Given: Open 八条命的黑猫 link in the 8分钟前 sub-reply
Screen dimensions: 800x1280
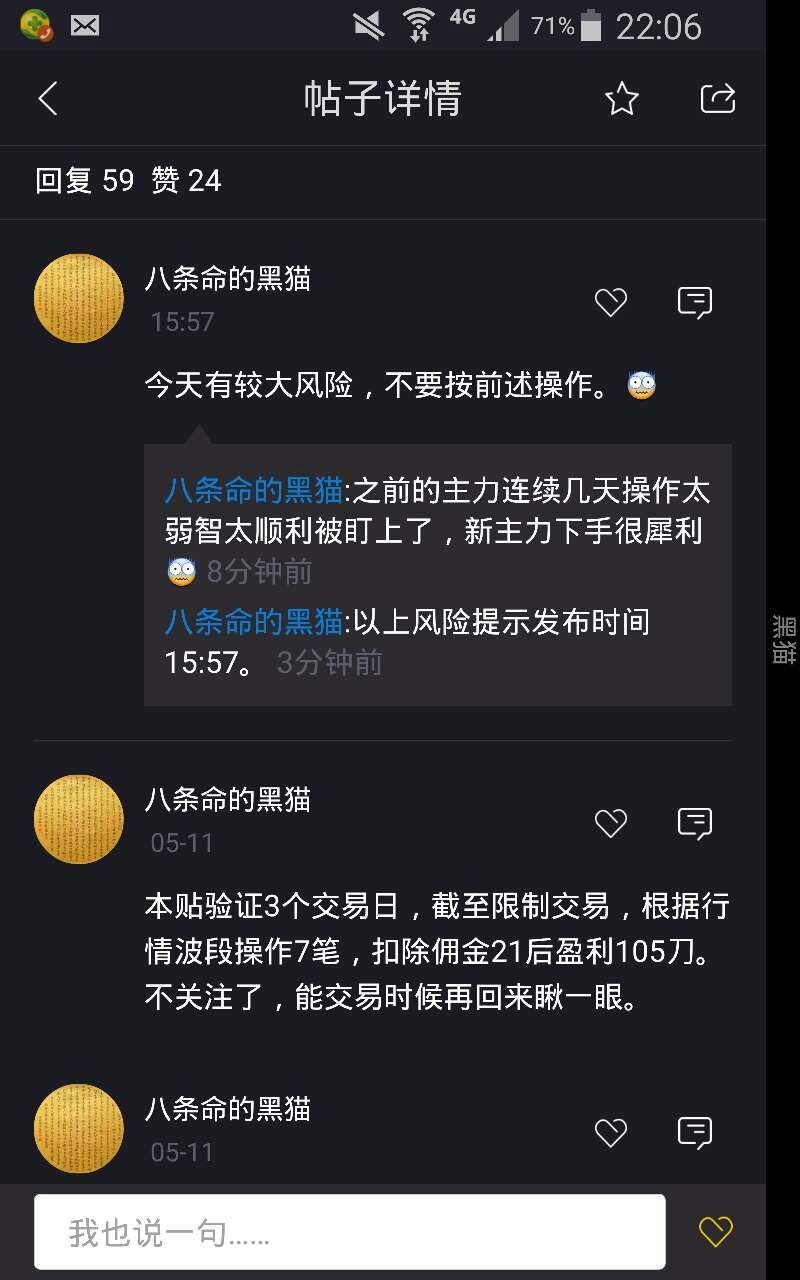Looking at the screenshot, I should [254, 491].
